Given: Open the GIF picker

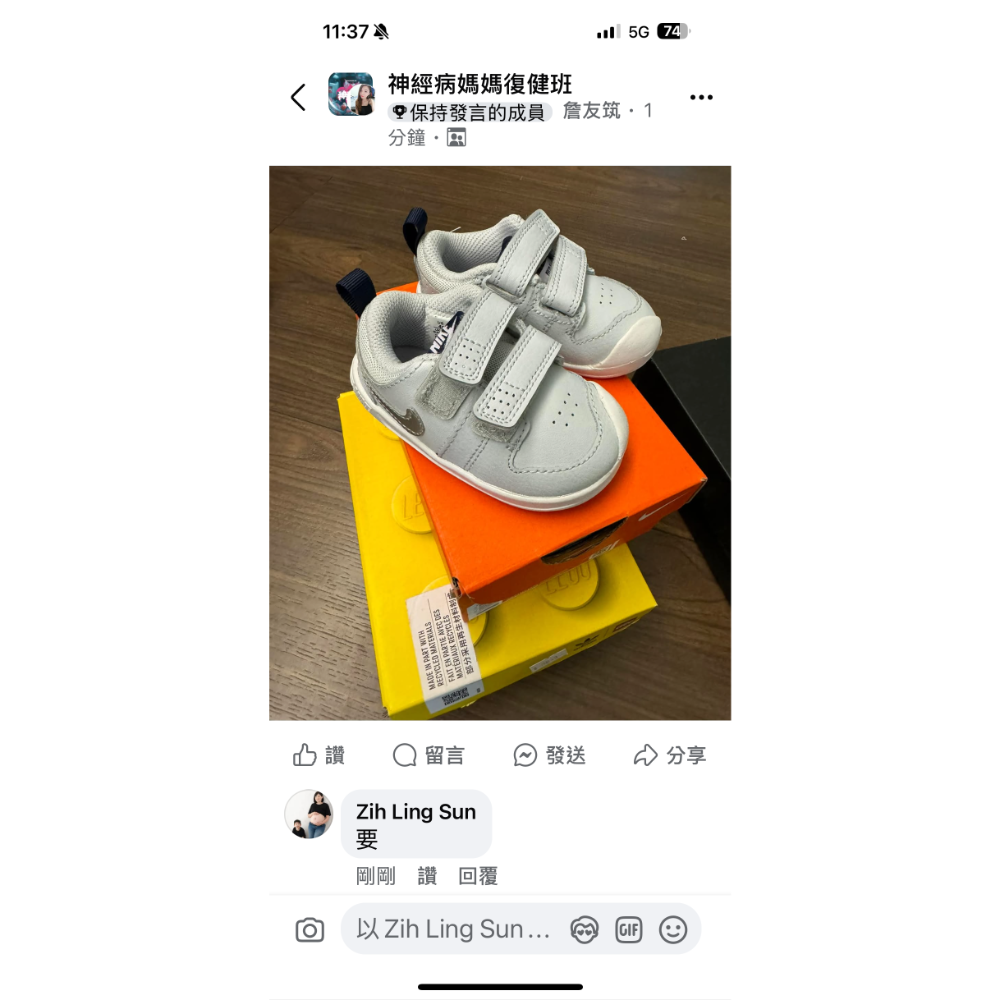Looking at the screenshot, I should tap(628, 930).
